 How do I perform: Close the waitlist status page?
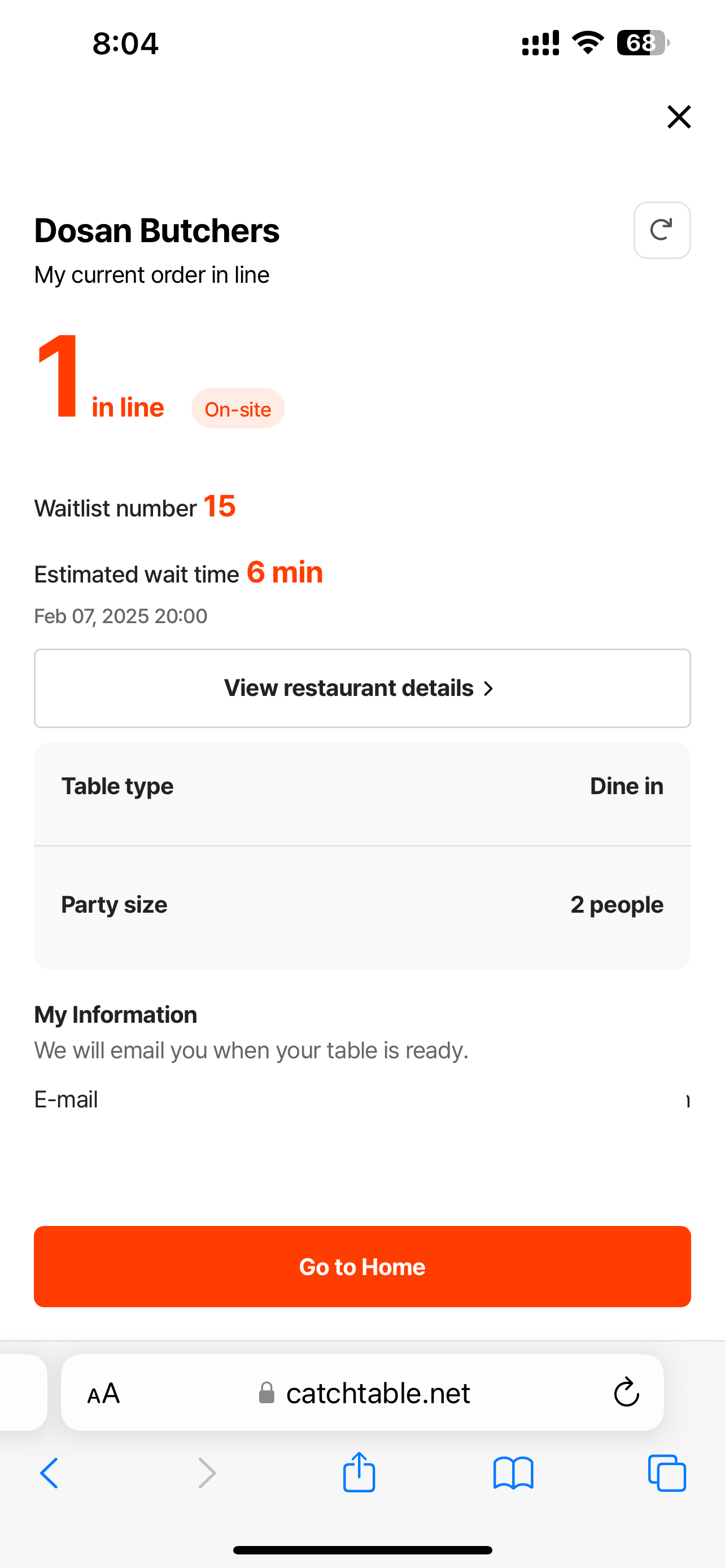coord(679,117)
